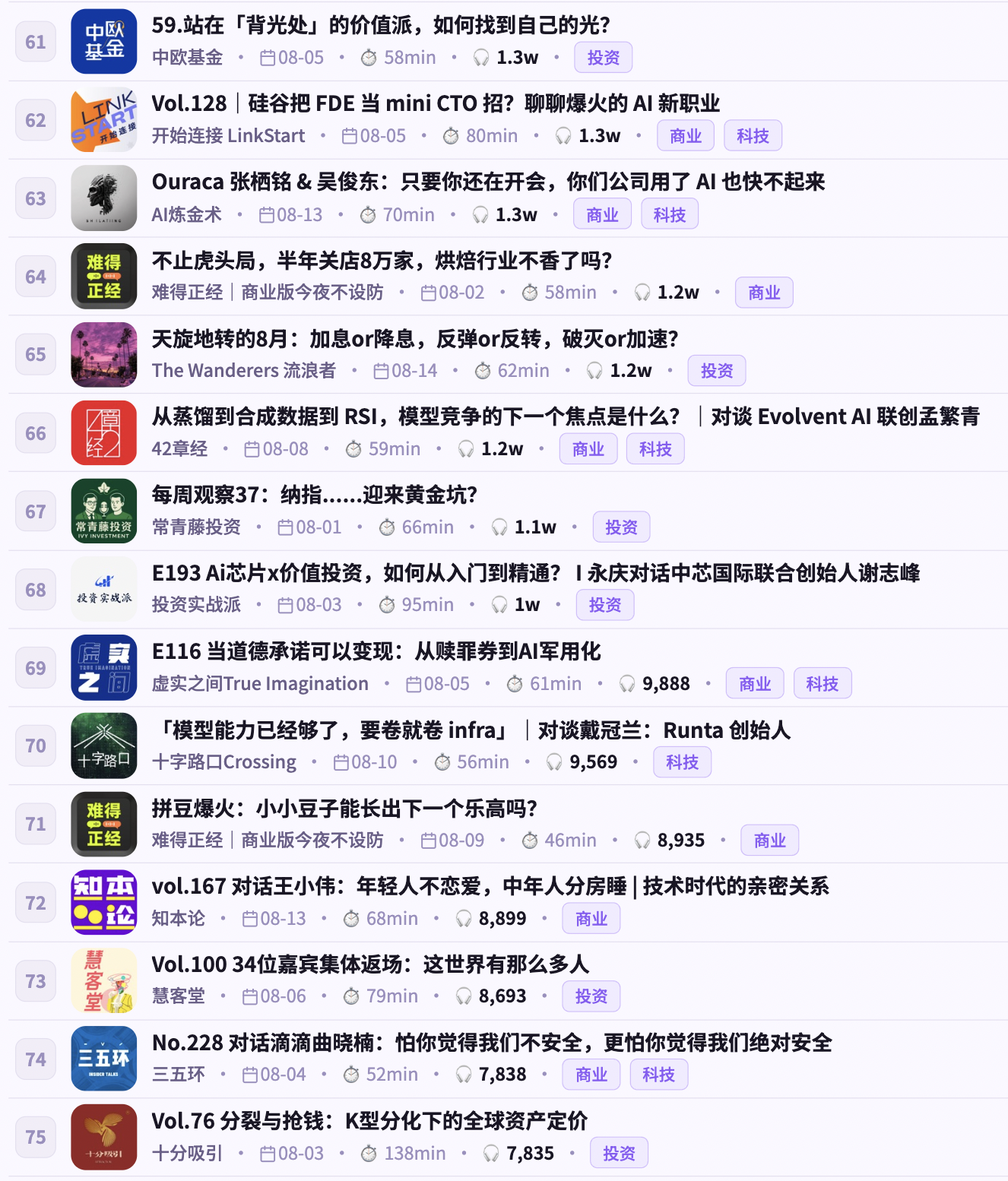Screen dimensions: 1008x1181
Task: Open the 十字路口Crossing episode with Runta founder
Action: [x=471, y=730]
